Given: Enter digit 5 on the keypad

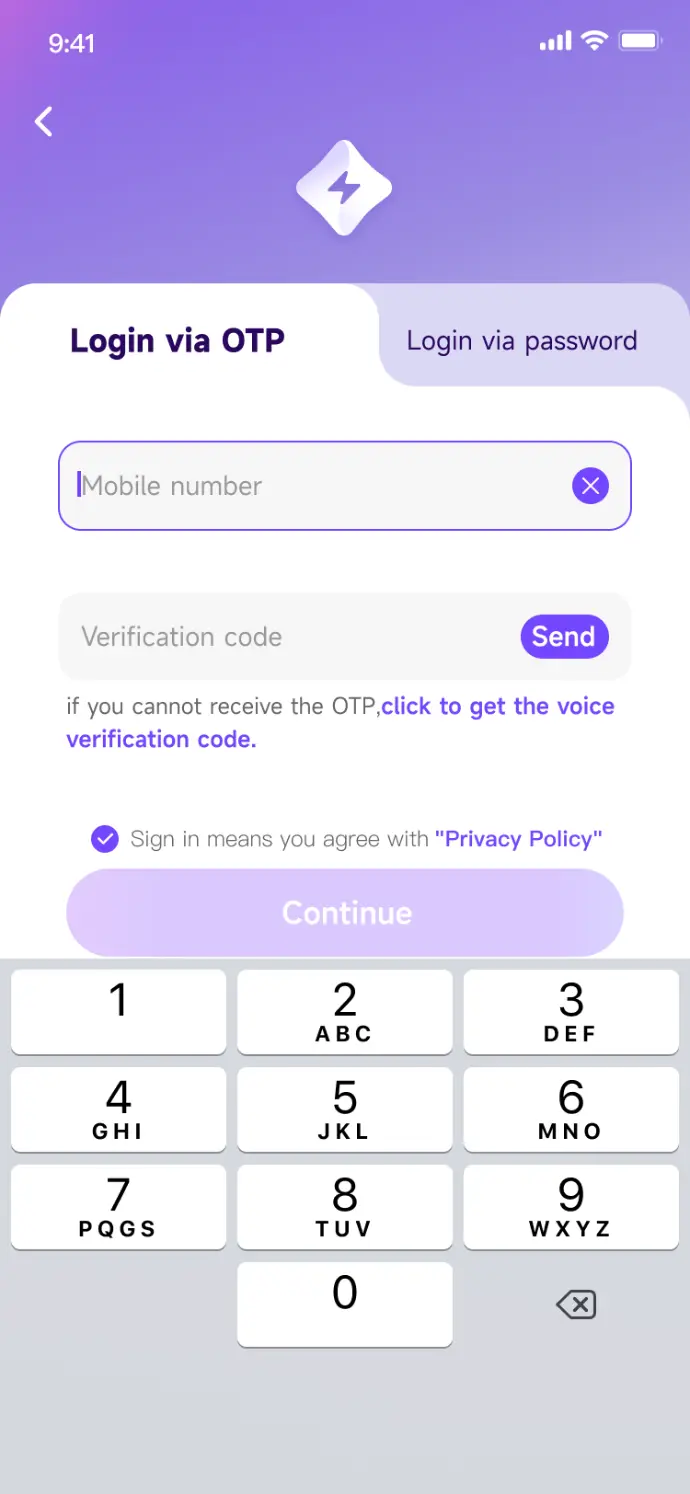Looking at the screenshot, I should (345, 1109).
